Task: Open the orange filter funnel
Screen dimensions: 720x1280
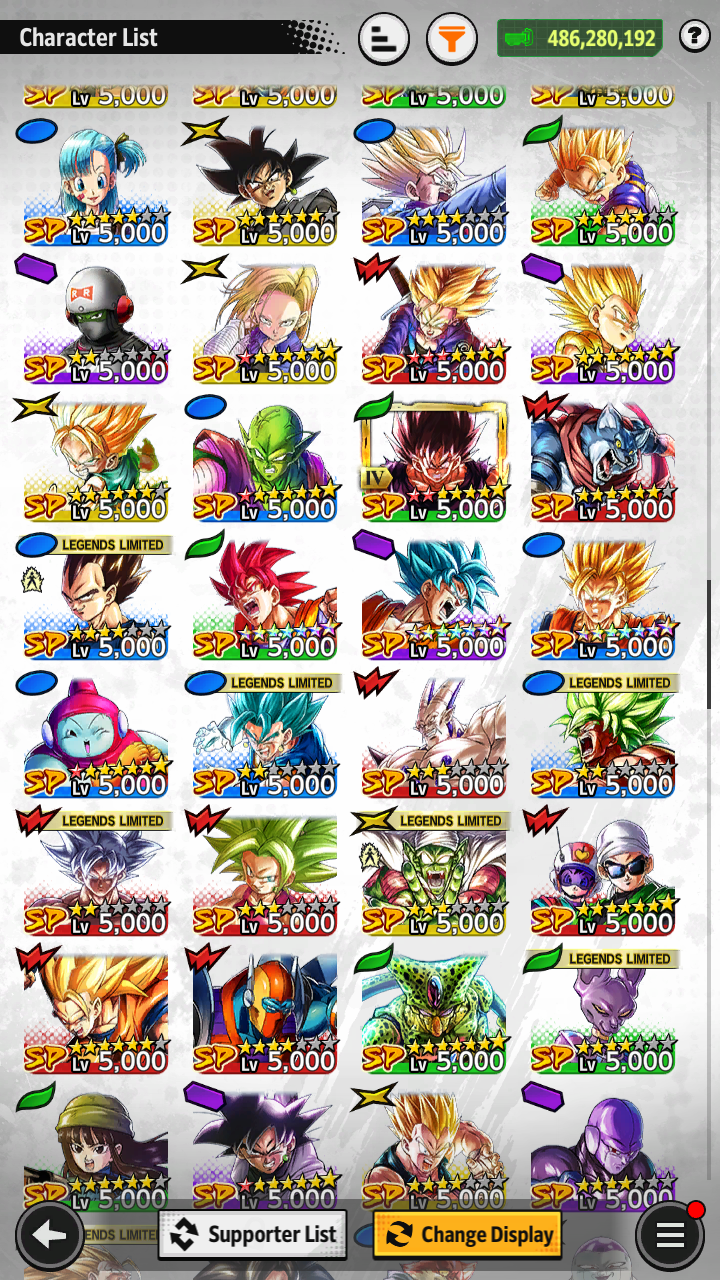Action: (x=452, y=39)
